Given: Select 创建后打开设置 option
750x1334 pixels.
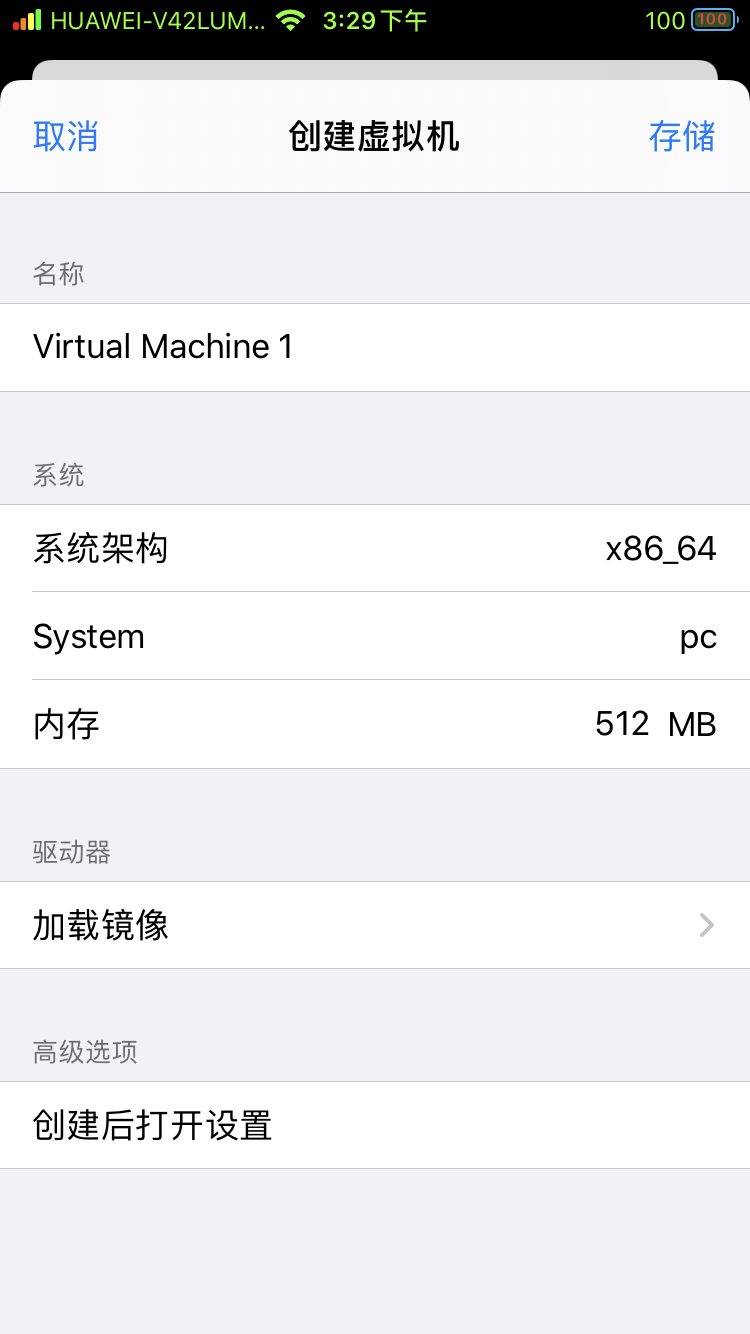Looking at the screenshot, I should [x=374, y=1125].
